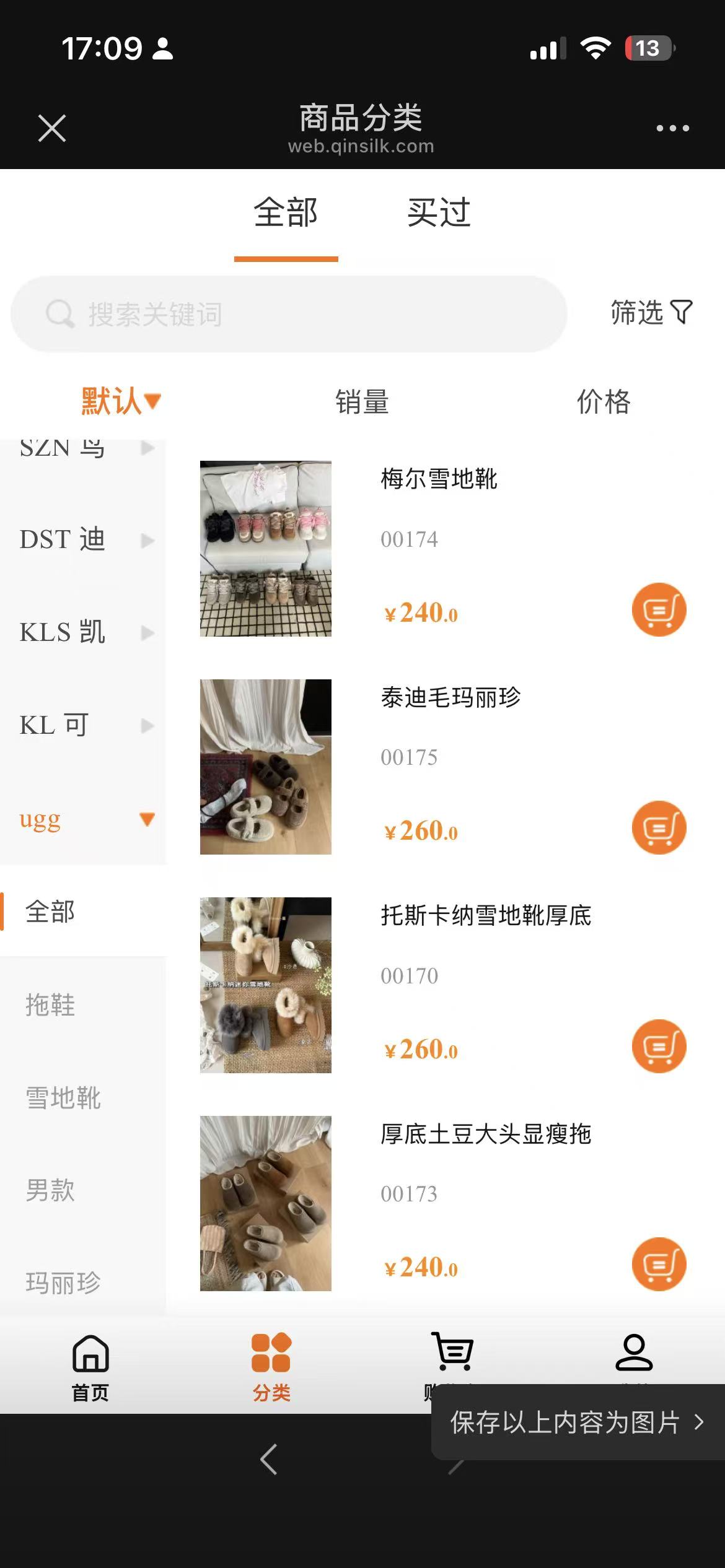
Task: Select the 拖鞋 subcategory
Action: pos(51,1004)
